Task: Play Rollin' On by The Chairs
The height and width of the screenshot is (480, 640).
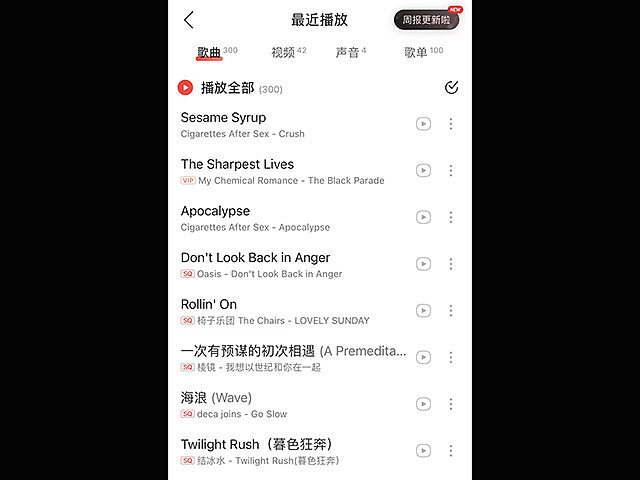Action: pos(209,304)
